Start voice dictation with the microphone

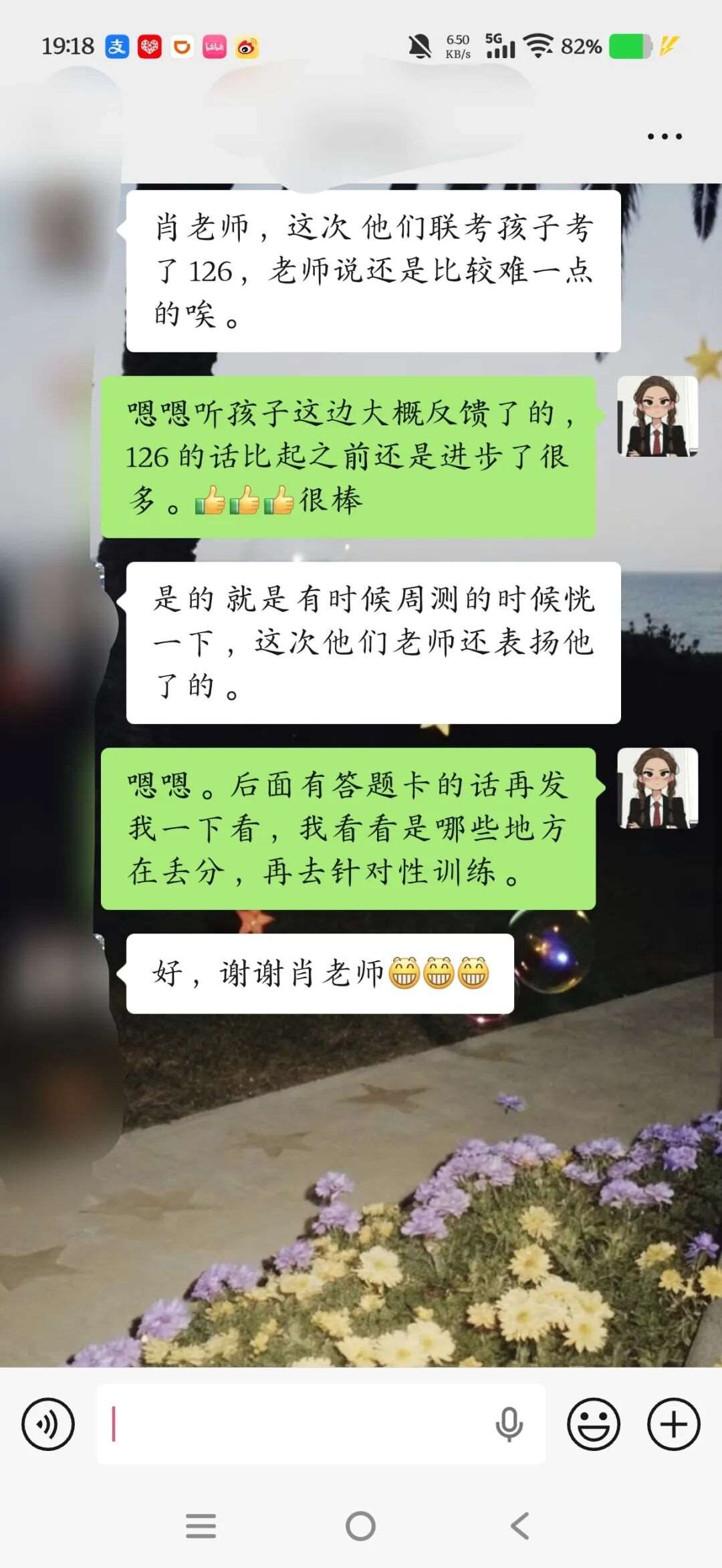[509, 1424]
